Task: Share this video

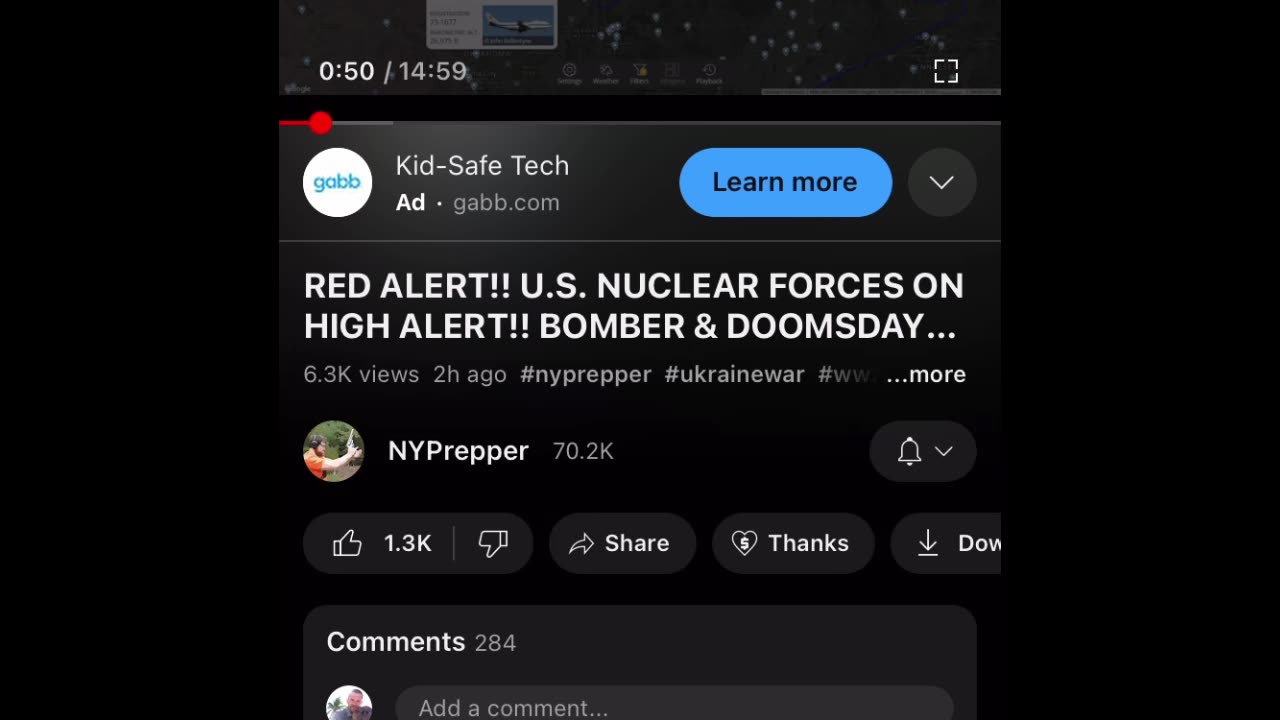Action: point(621,543)
